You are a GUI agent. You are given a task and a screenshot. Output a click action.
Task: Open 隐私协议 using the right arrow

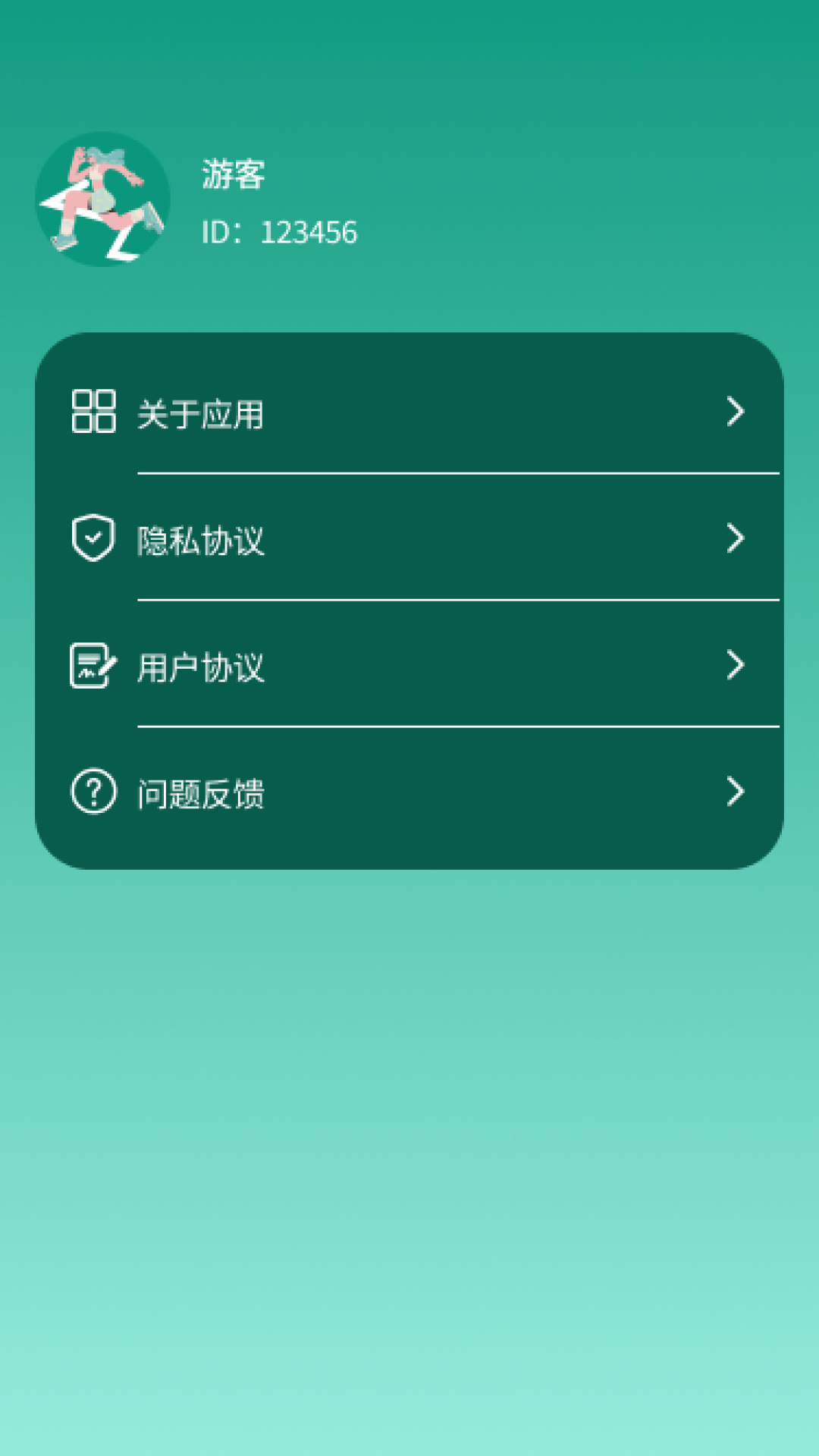[734, 539]
